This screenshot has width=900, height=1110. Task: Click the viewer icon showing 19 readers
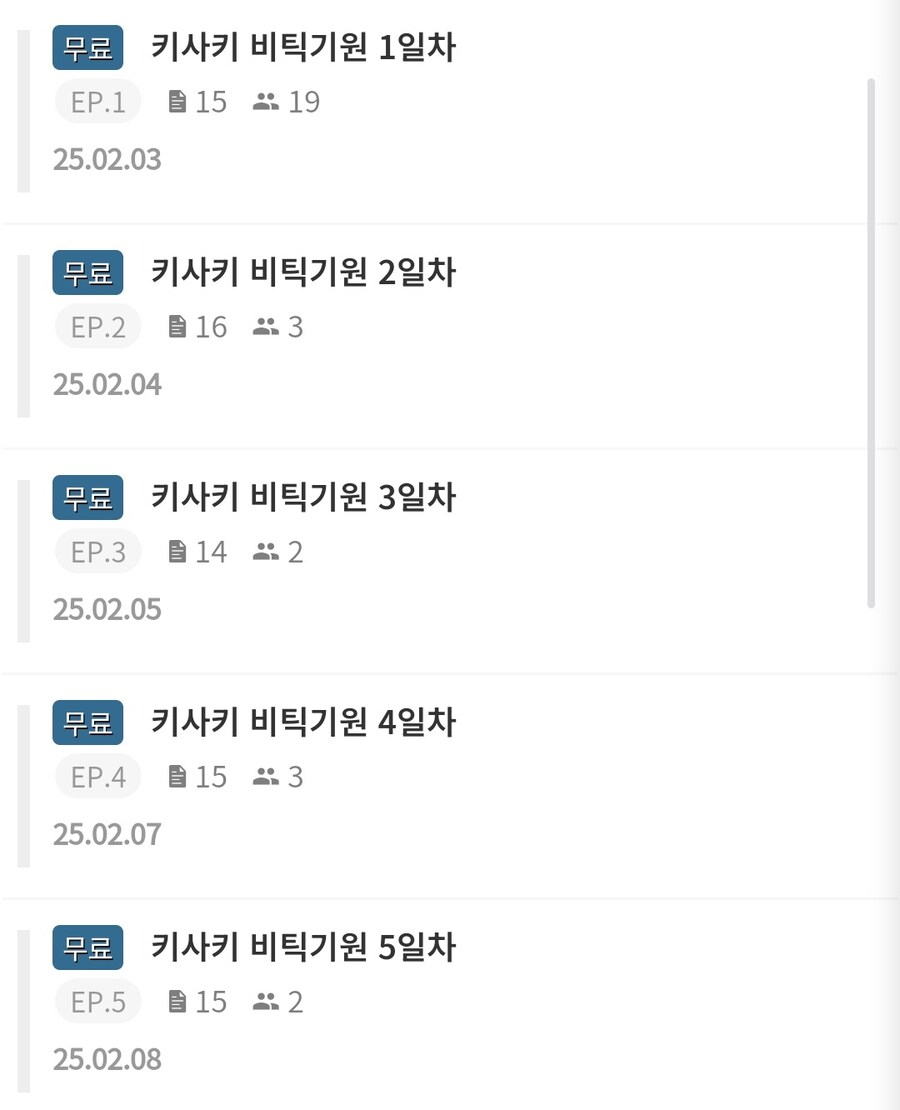(x=265, y=101)
